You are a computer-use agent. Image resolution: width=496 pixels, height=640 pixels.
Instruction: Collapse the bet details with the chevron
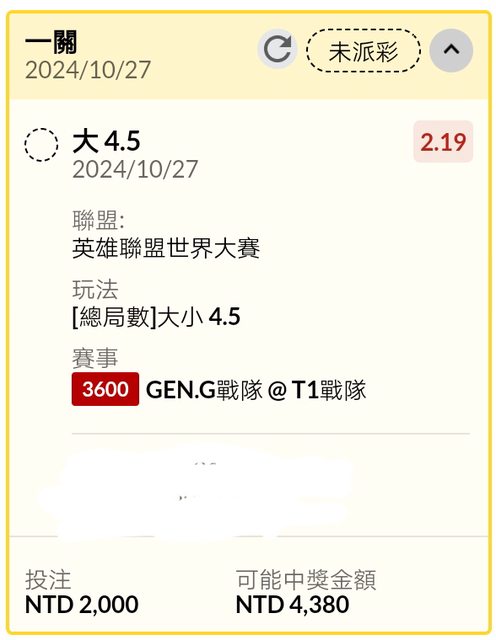pos(451,50)
